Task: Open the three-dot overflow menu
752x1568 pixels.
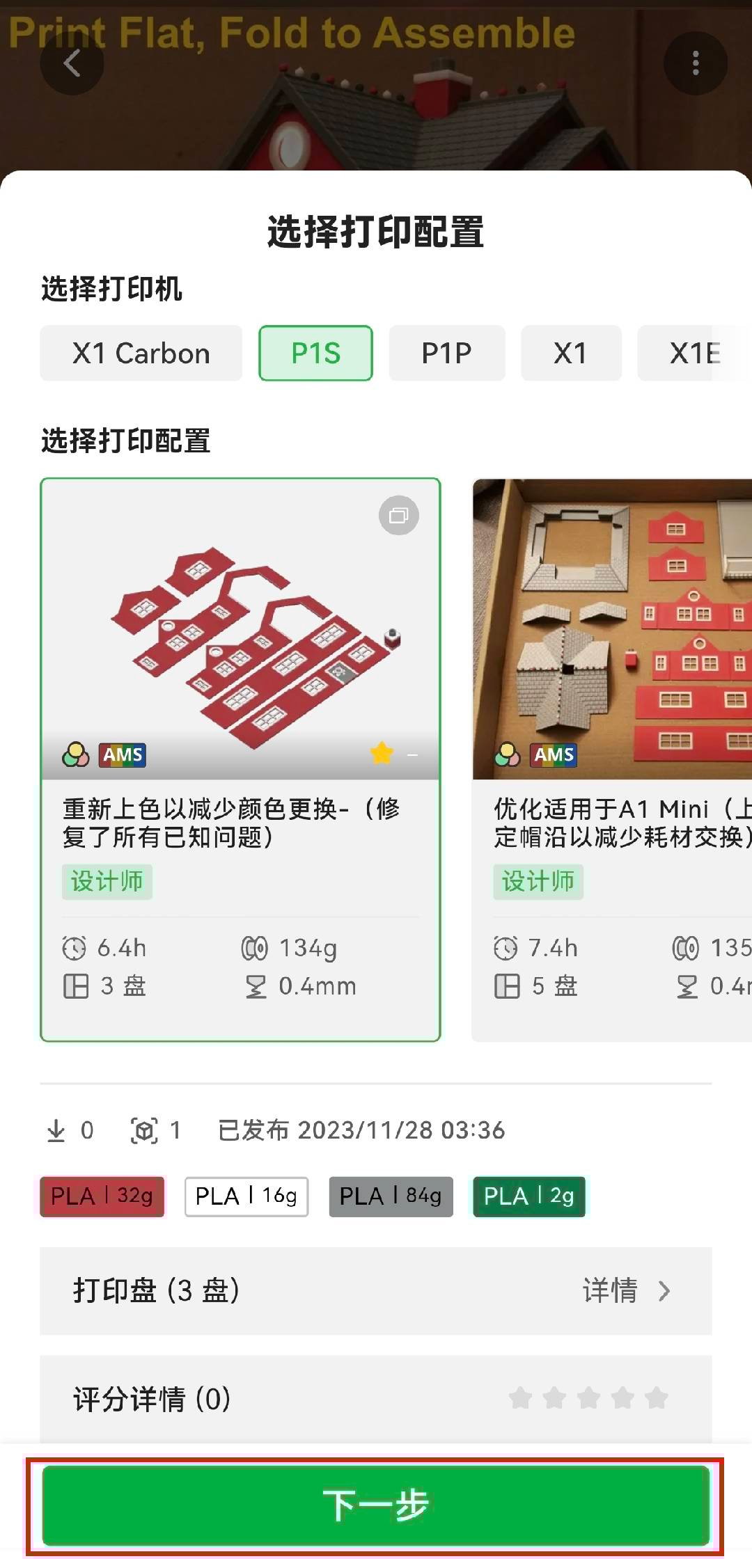Action: 695,63
